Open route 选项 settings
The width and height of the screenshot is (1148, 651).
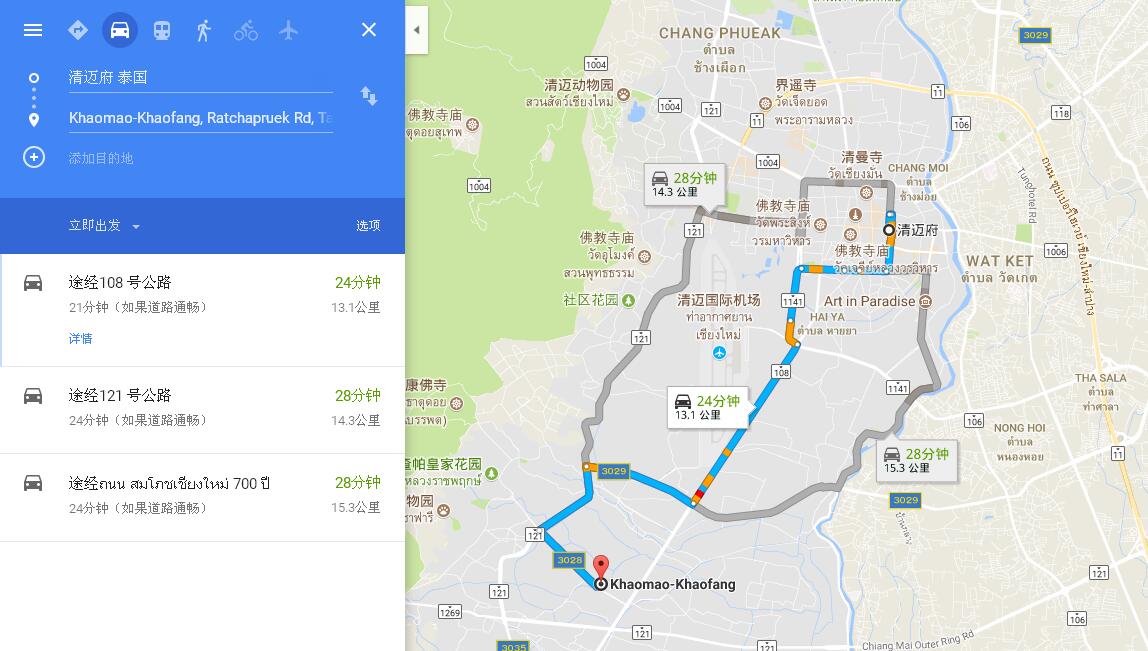point(368,226)
